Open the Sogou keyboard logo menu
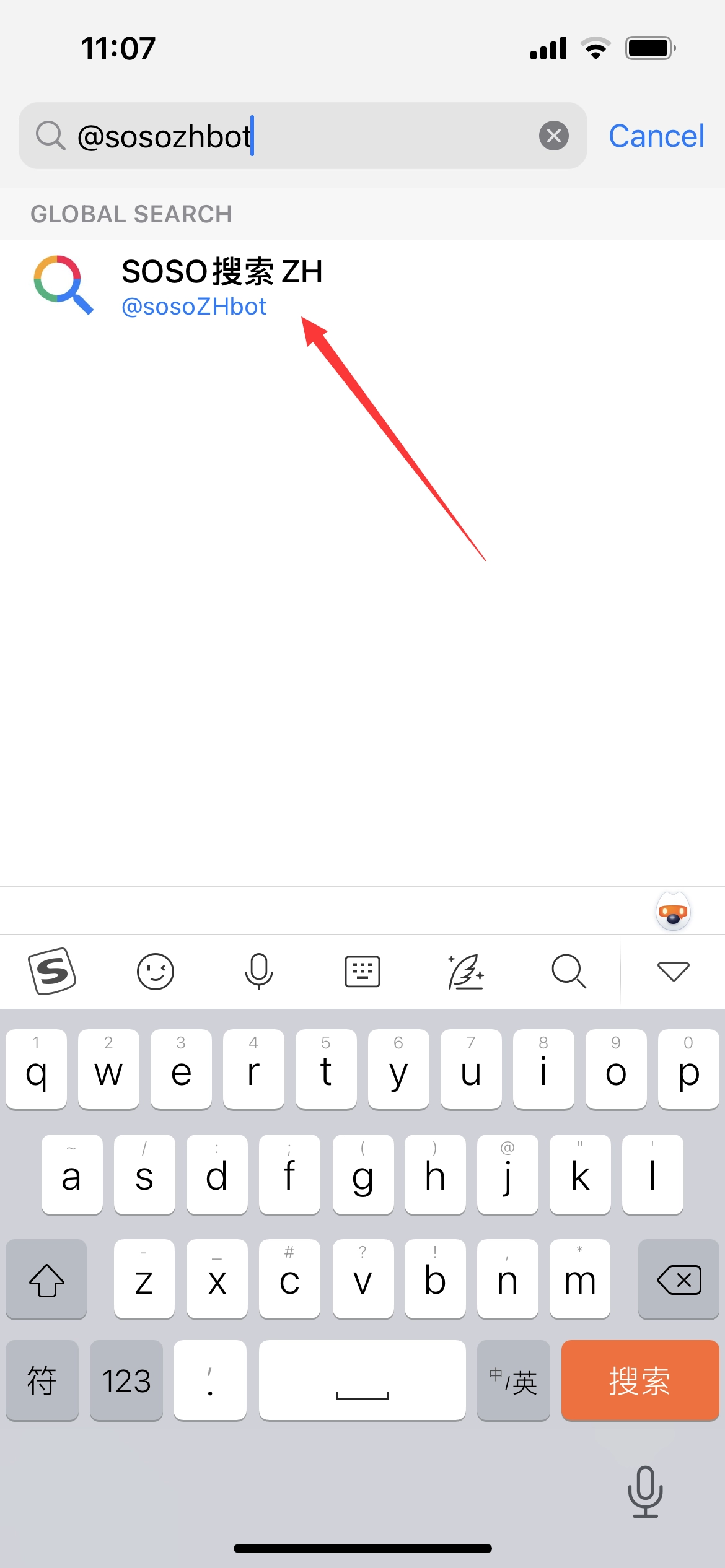 point(52,971)
